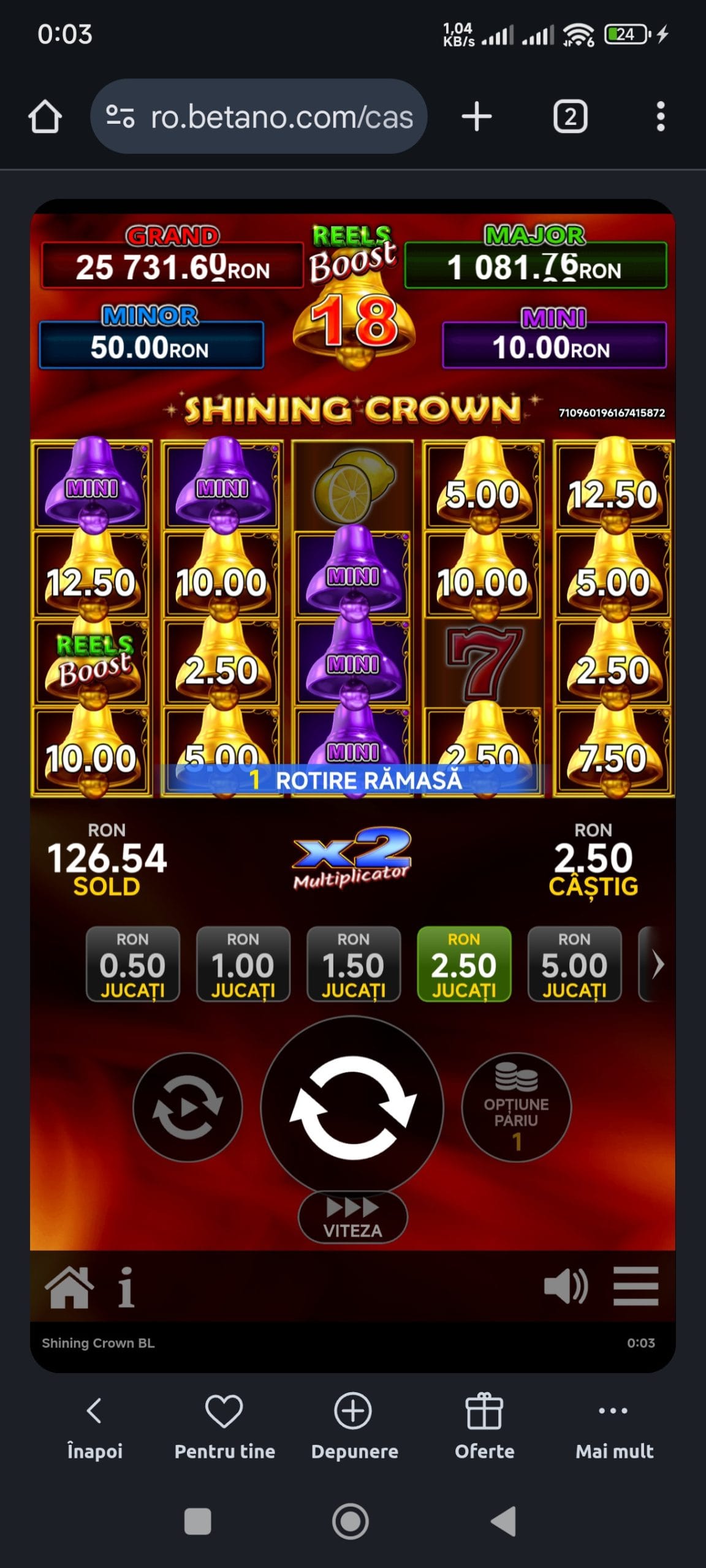Open the browser overflow menu

(660, 116)
